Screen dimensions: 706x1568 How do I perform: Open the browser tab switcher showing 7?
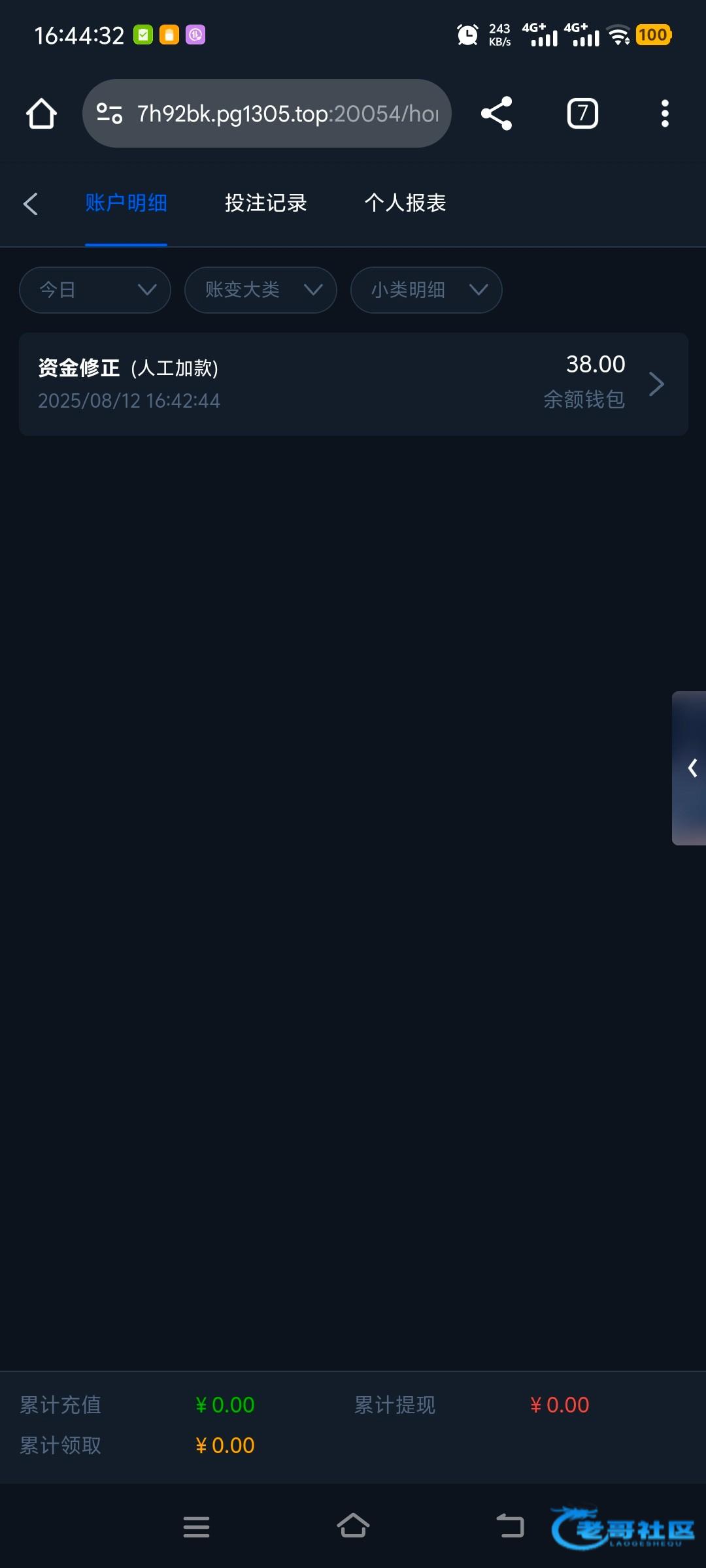point(582,114)
